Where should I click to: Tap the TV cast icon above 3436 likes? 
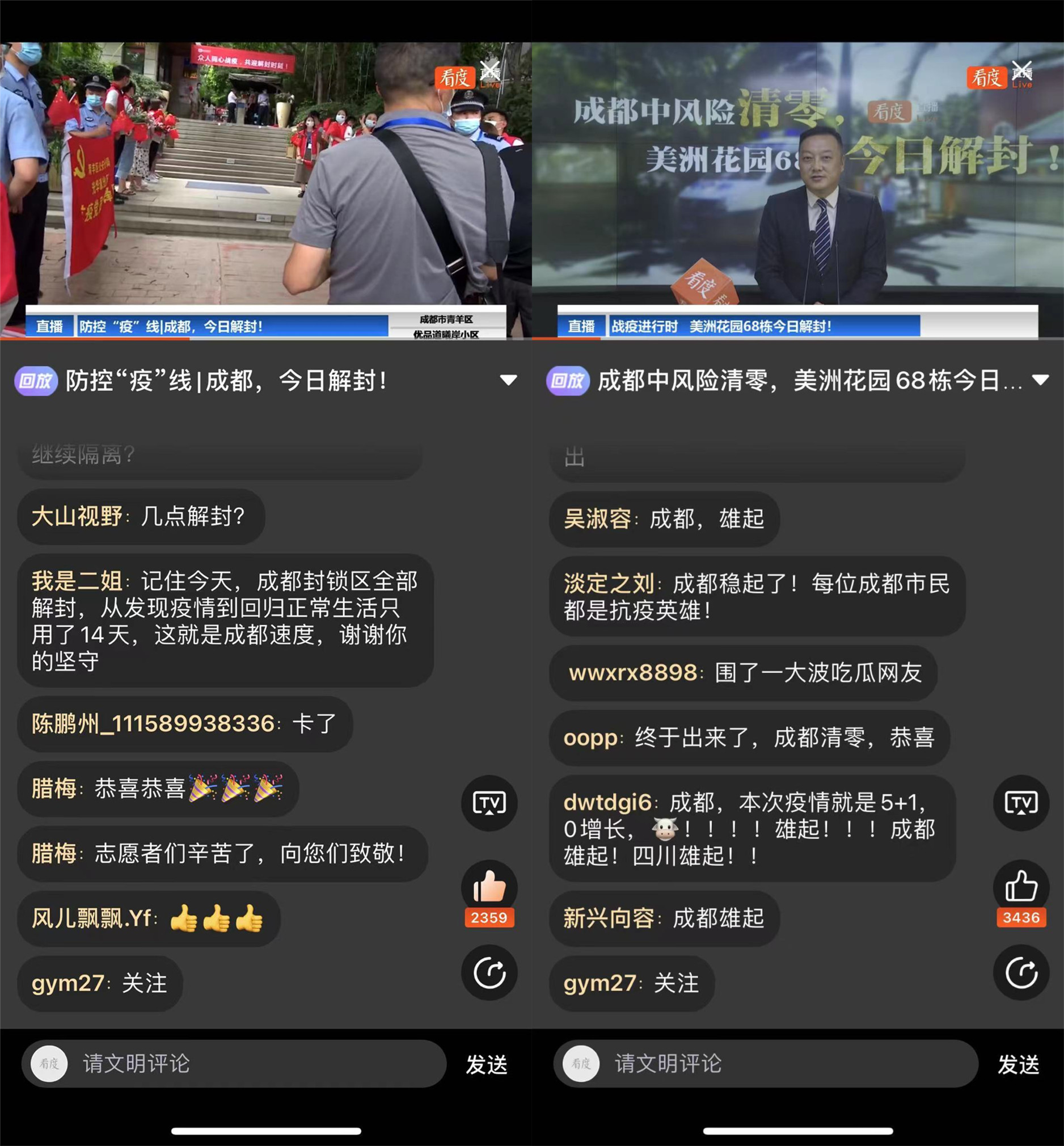1021,803
